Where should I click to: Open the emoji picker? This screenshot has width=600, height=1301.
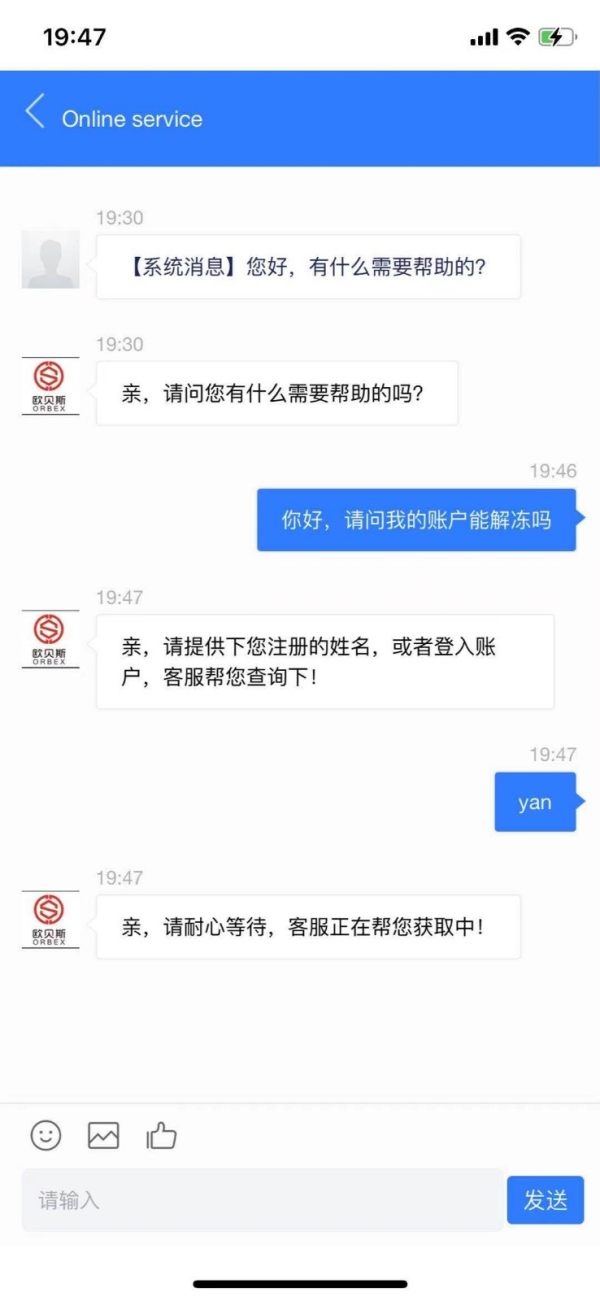(x=46, y=1135)
